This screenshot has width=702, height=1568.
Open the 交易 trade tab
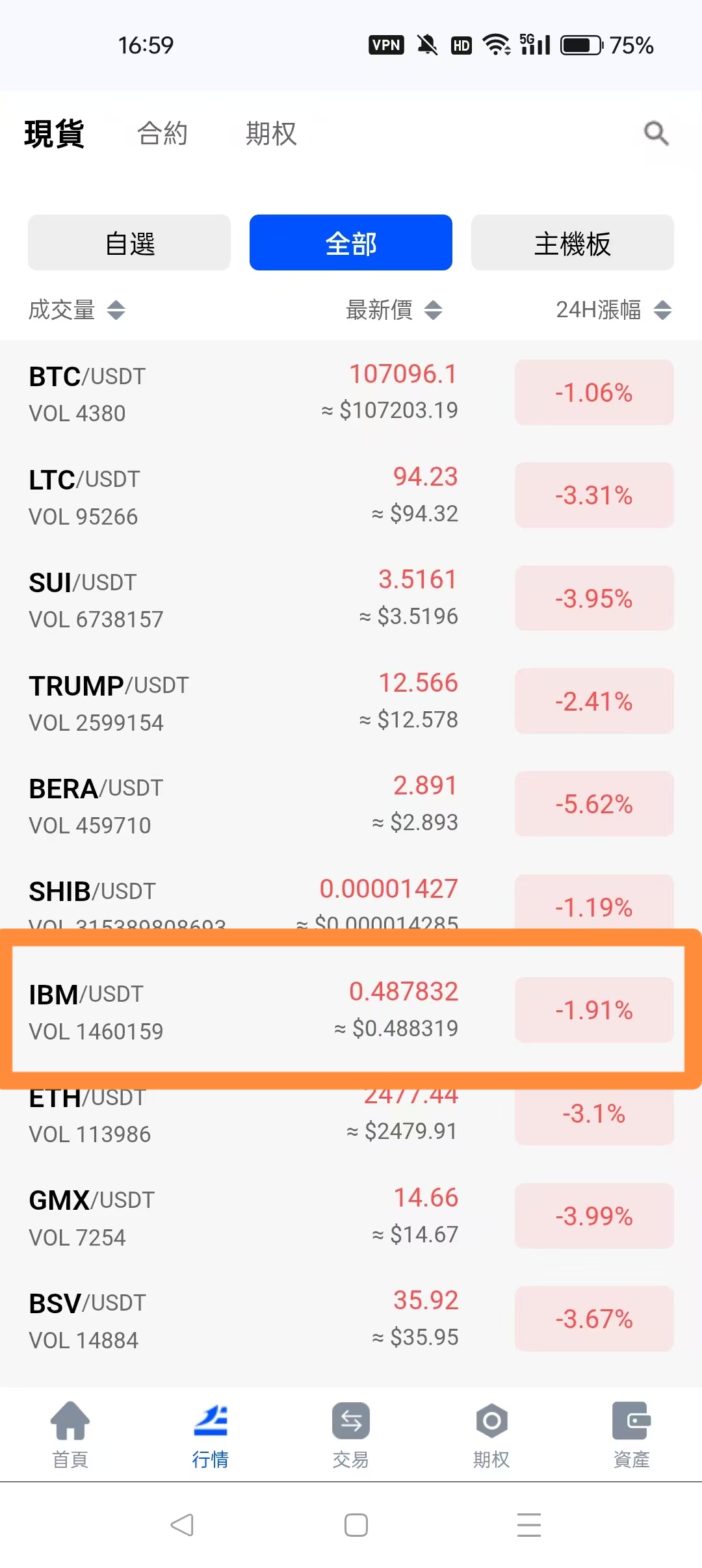(x=351, y=1435)
